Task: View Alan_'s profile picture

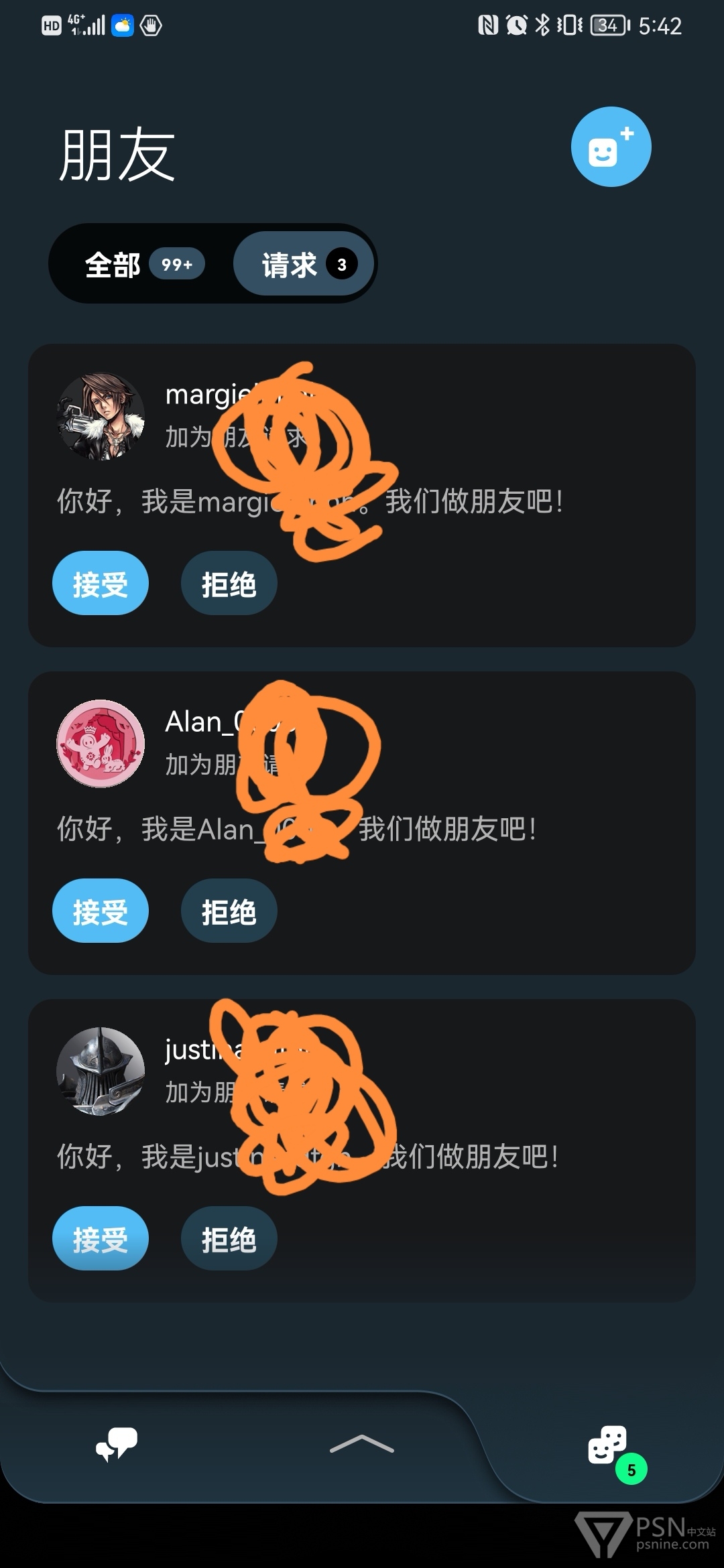Action: tap(101, 744)
